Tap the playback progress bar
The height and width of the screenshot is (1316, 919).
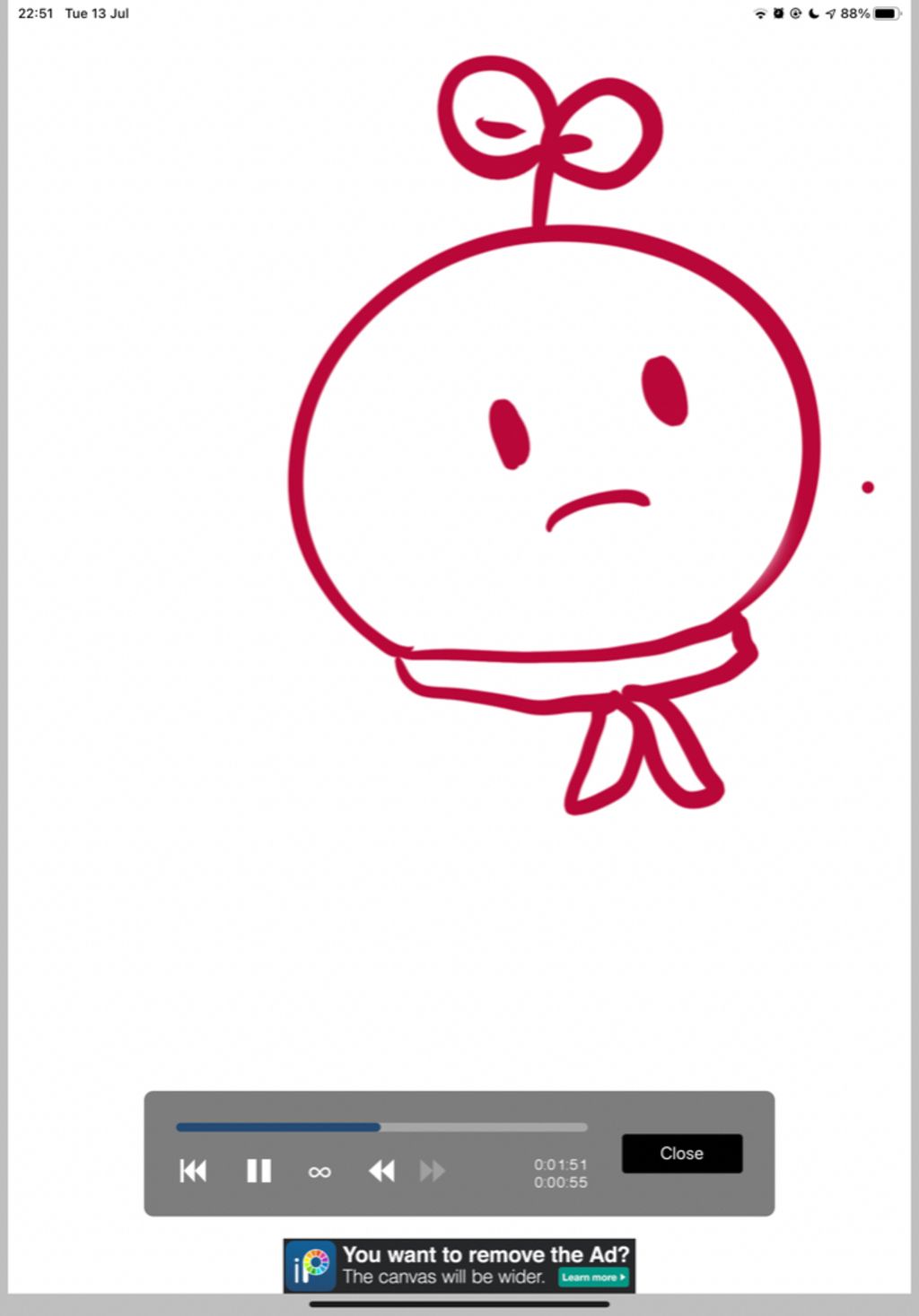pyautogui.click(x=381, y=1127)
